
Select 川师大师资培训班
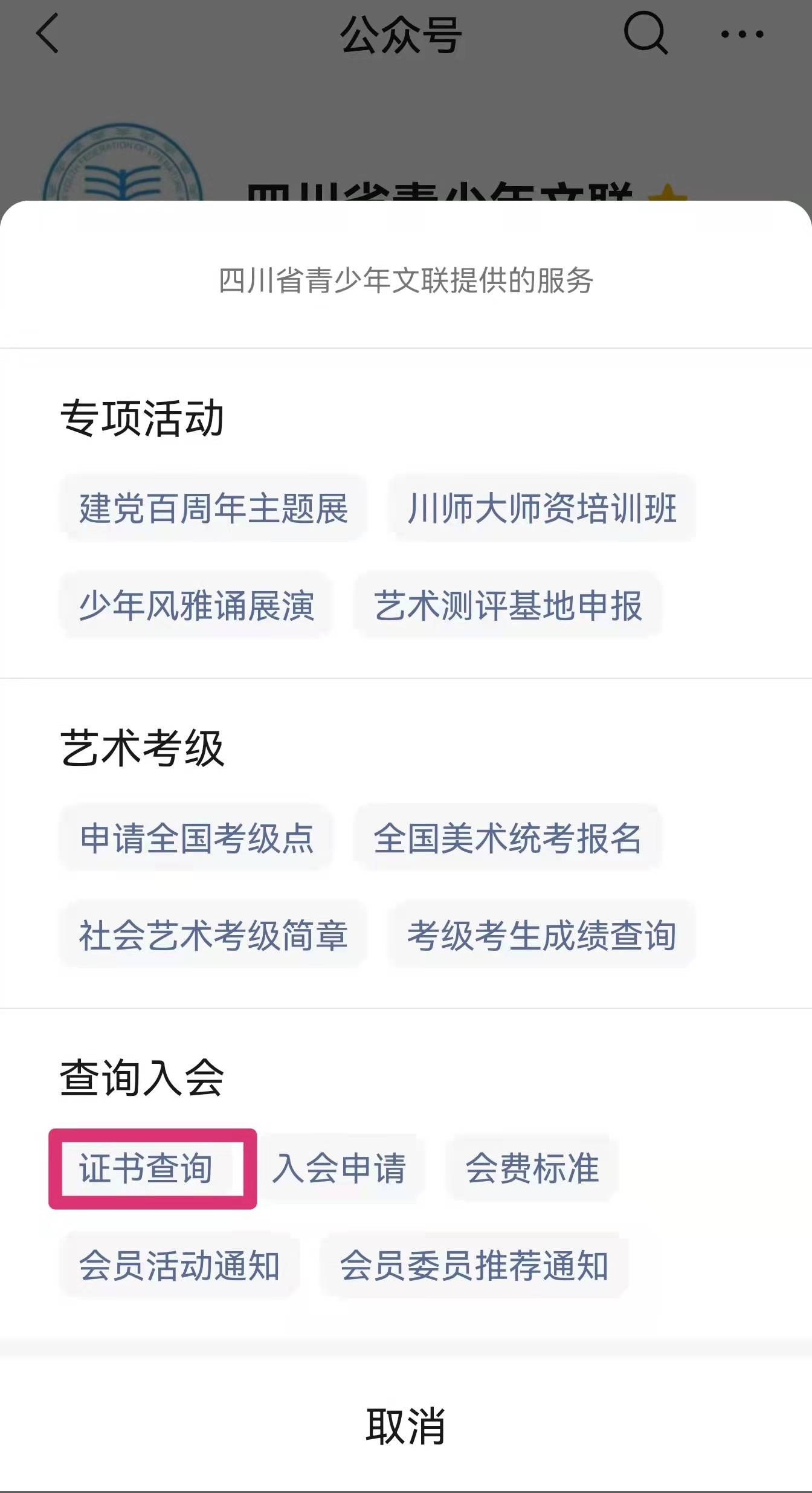point(542,508)
